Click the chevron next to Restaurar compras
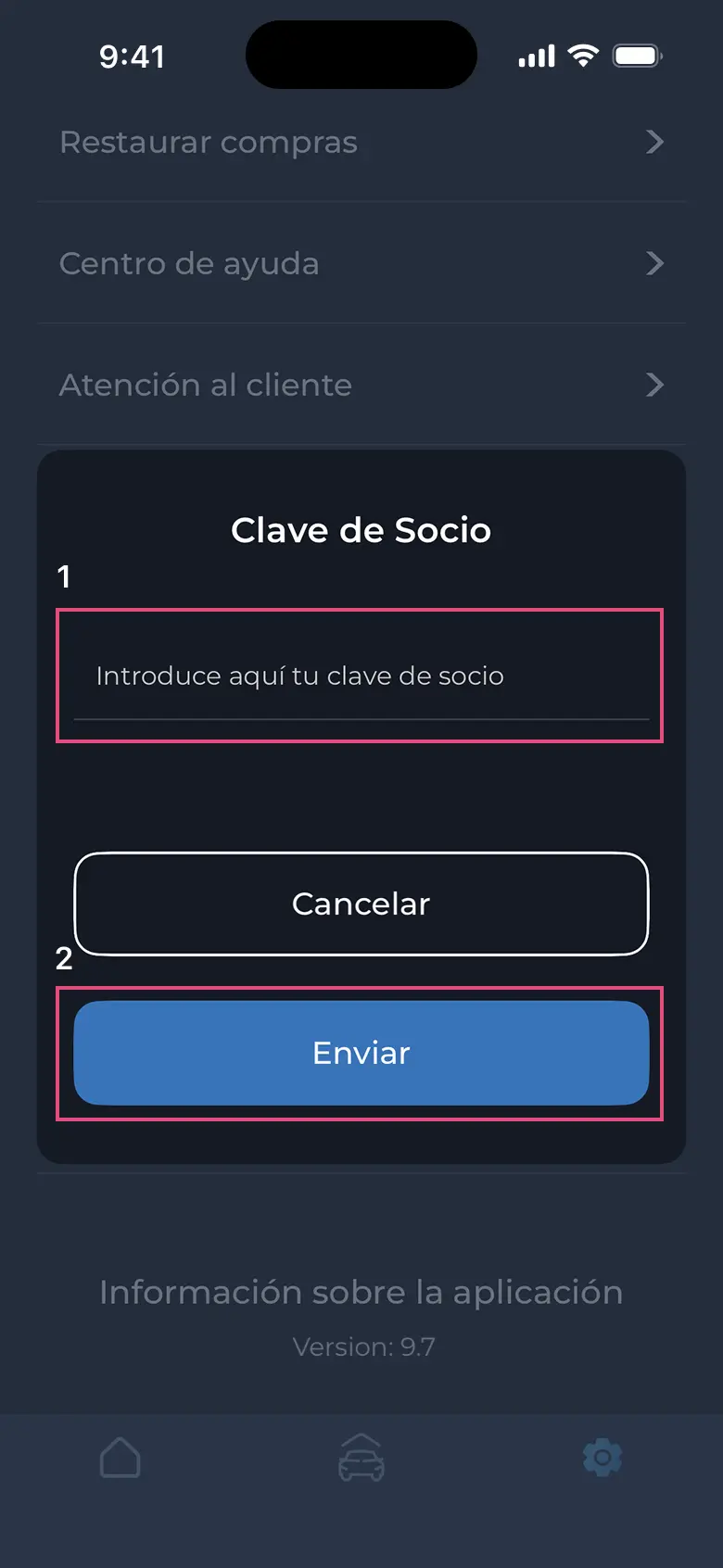Image resolution: width=723 pixels, height=1568 pixels. (656, 142)
